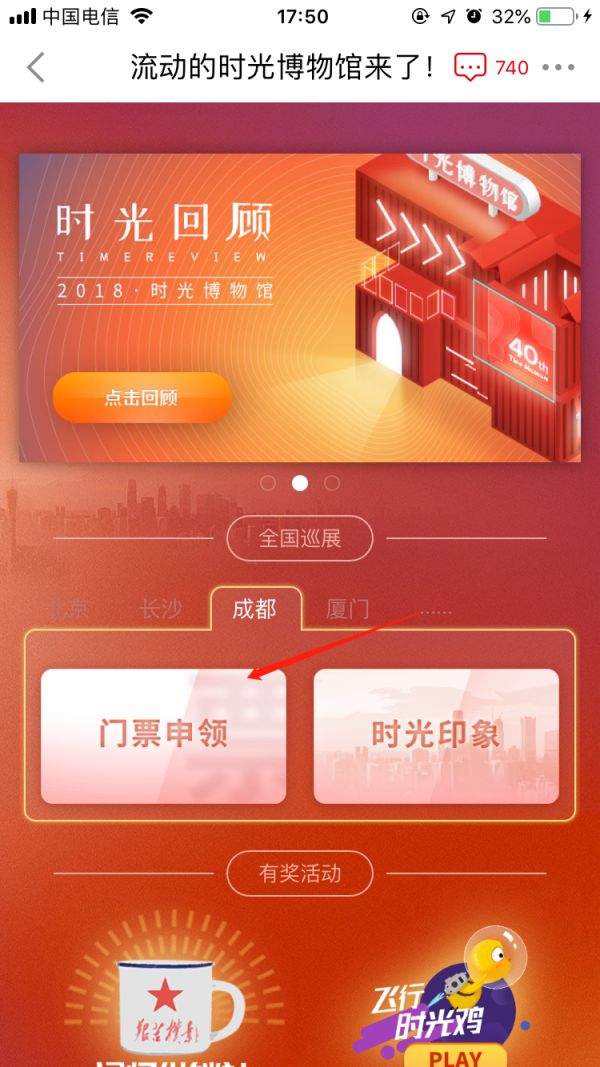600x1067 pixels.
Task: Show more cities via the dotted ellipsis
Action: pos(436,610)
